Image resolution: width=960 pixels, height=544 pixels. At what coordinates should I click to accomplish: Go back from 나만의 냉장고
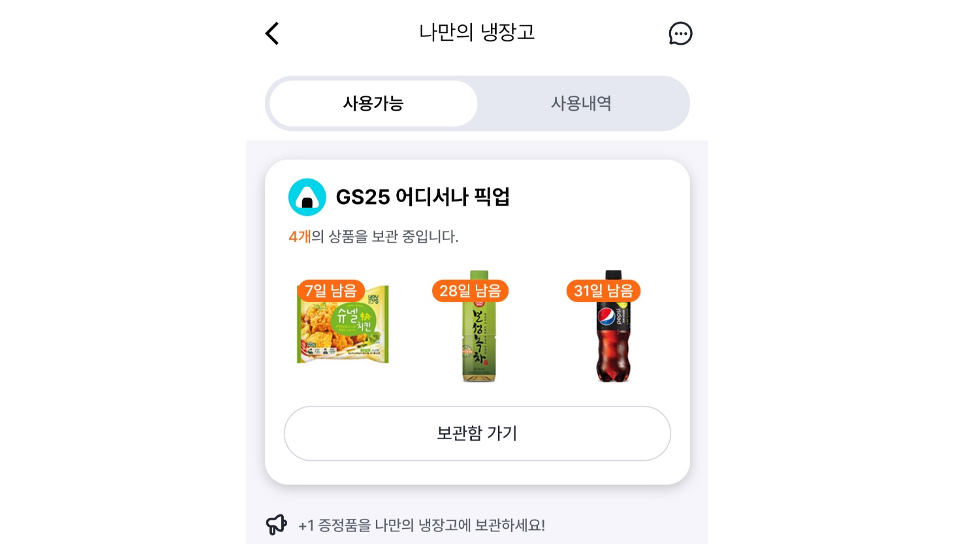(x=272, y=33)
